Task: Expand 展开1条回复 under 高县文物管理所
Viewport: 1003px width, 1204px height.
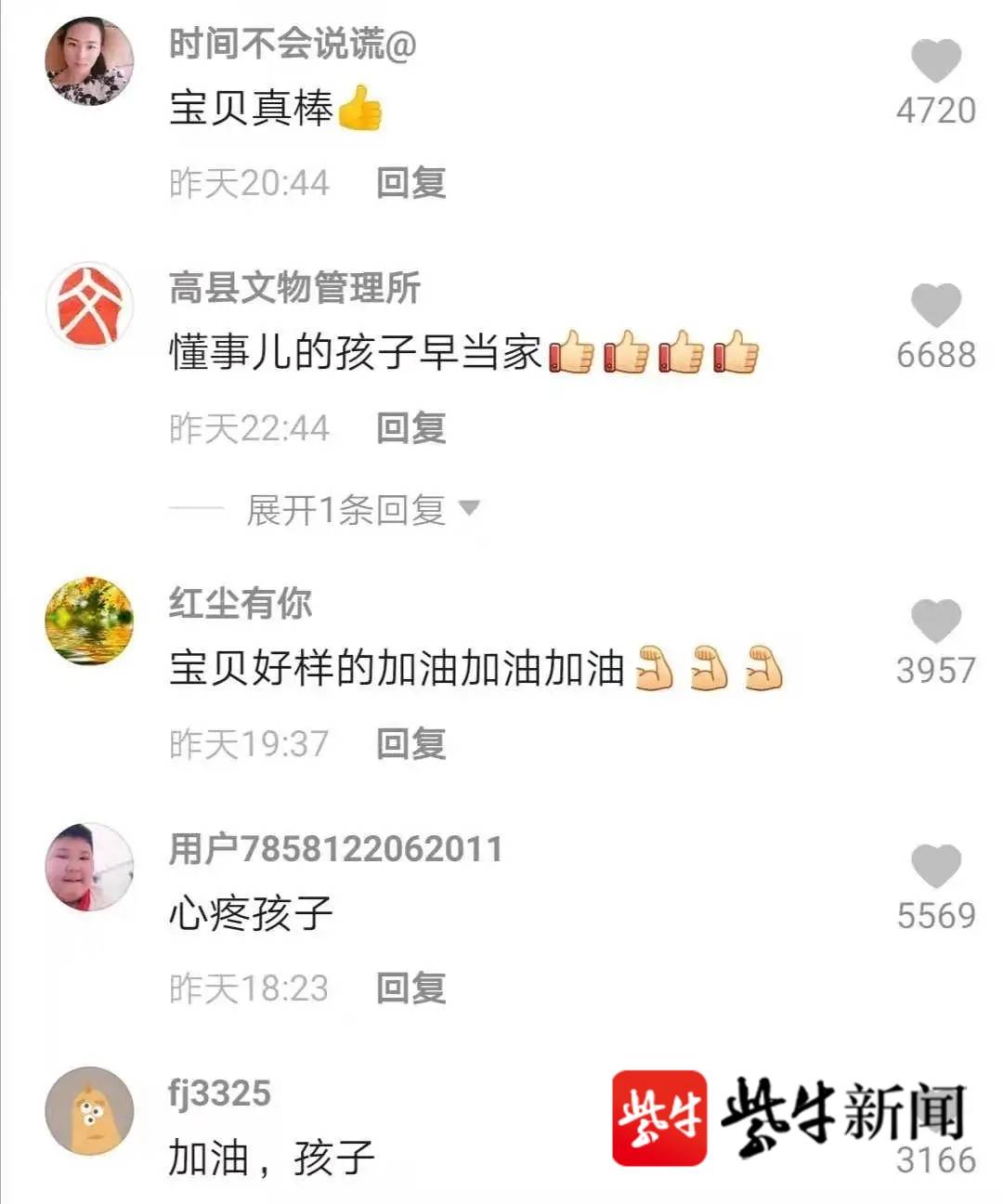Action: pyautogui.click(x=362, y=509)
